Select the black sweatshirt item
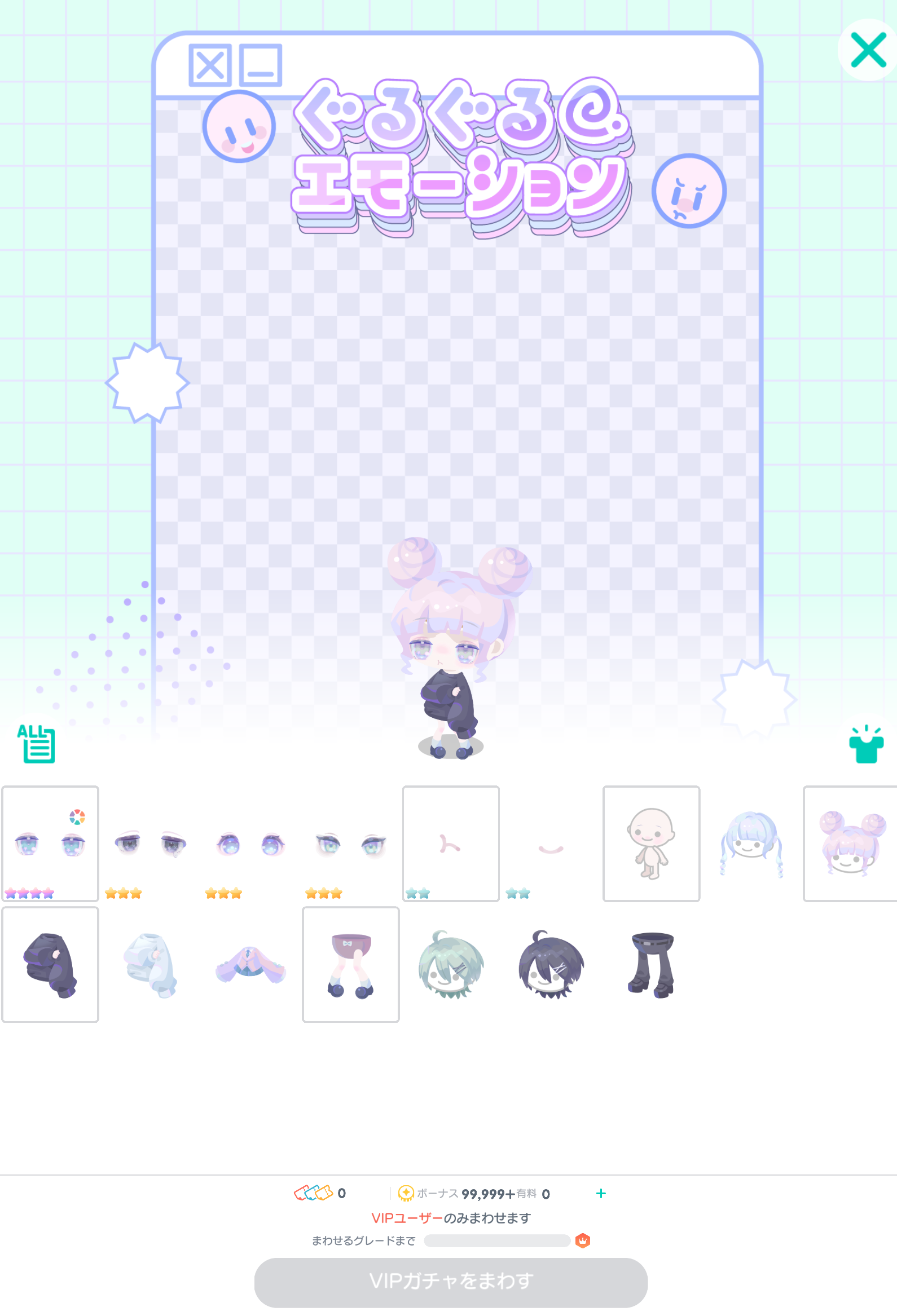Image resolution: width=897 pixels, height=1316 pixels. 50,964
